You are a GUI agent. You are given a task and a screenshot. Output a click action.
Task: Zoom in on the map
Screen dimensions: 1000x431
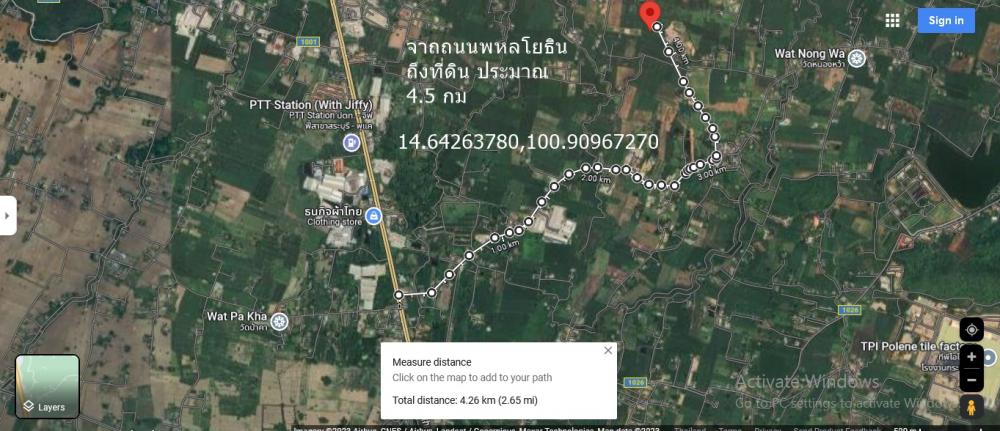971,357
